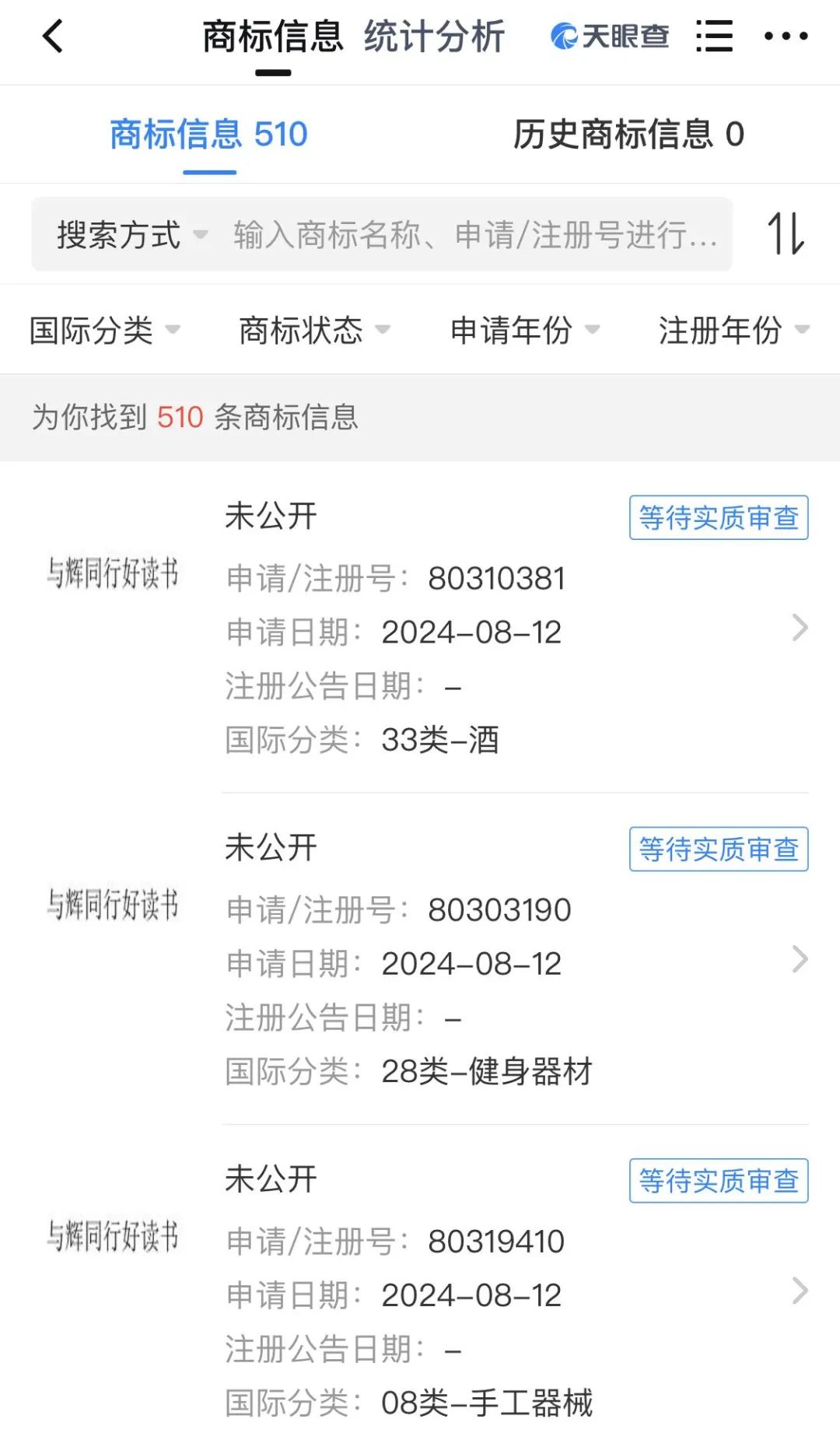840x1454 pixels.
Task: Expand the 申请年份 filter
Action: click(x=524, y=330)
